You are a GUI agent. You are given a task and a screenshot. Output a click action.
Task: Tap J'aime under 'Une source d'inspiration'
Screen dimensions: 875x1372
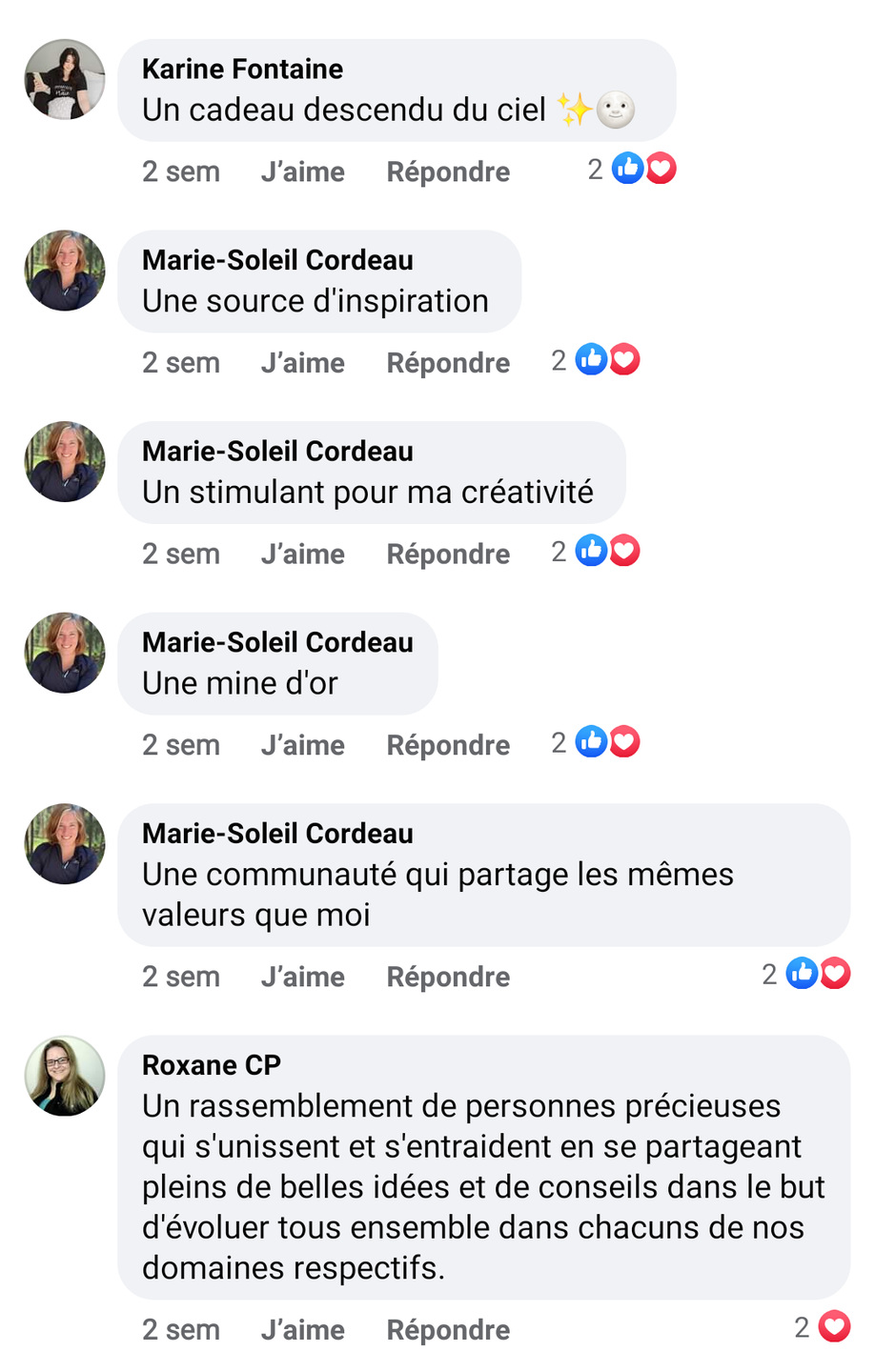(x=302, y=363)
